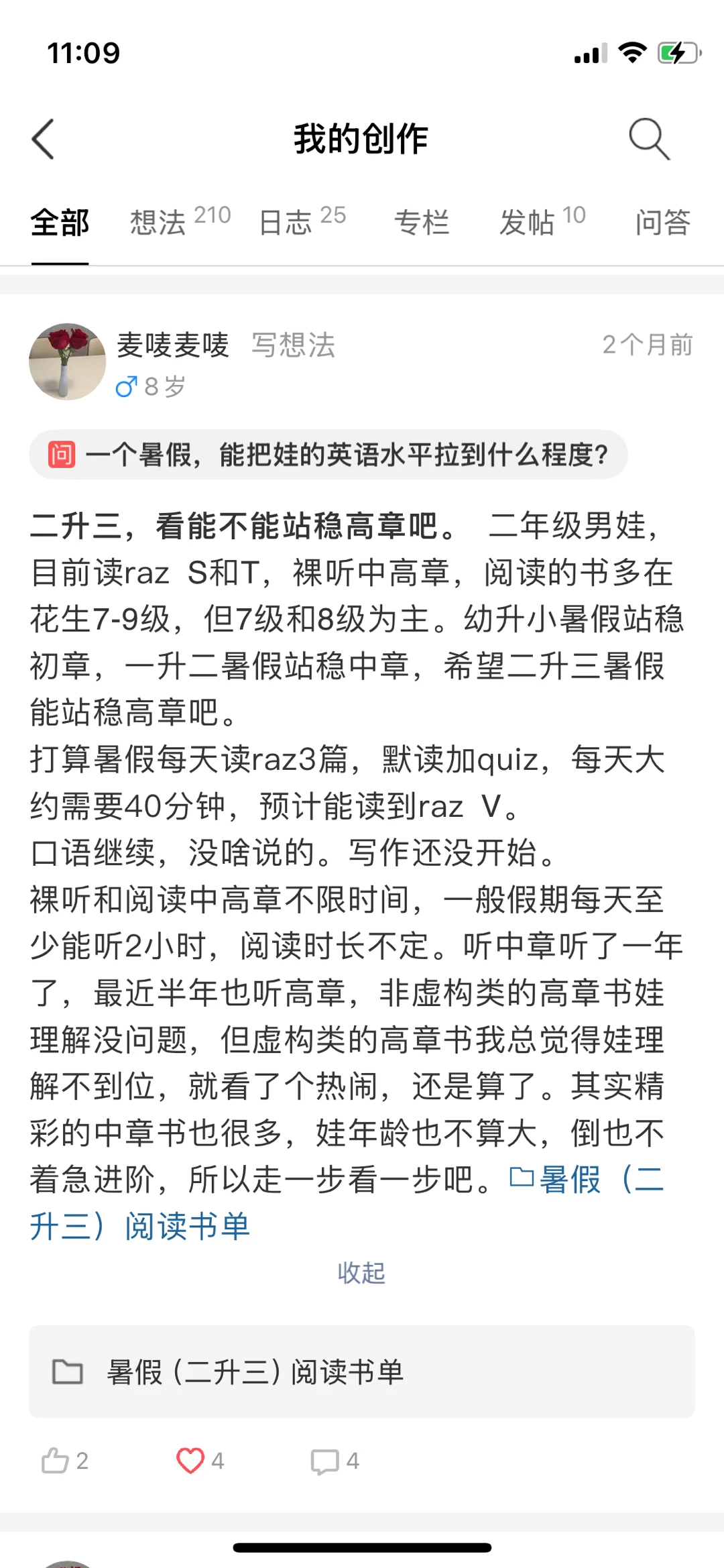Switch to the 问答 tab
The width and height of the screenshot is (724, 1568).
[662, 223]
